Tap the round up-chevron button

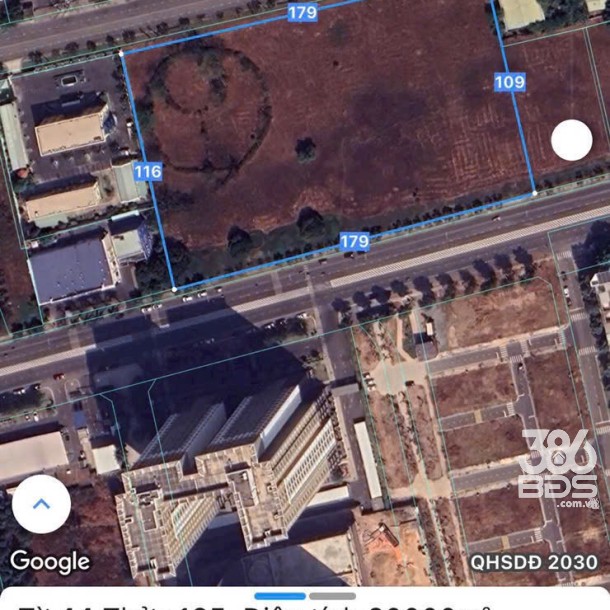[x=41, y=504]
